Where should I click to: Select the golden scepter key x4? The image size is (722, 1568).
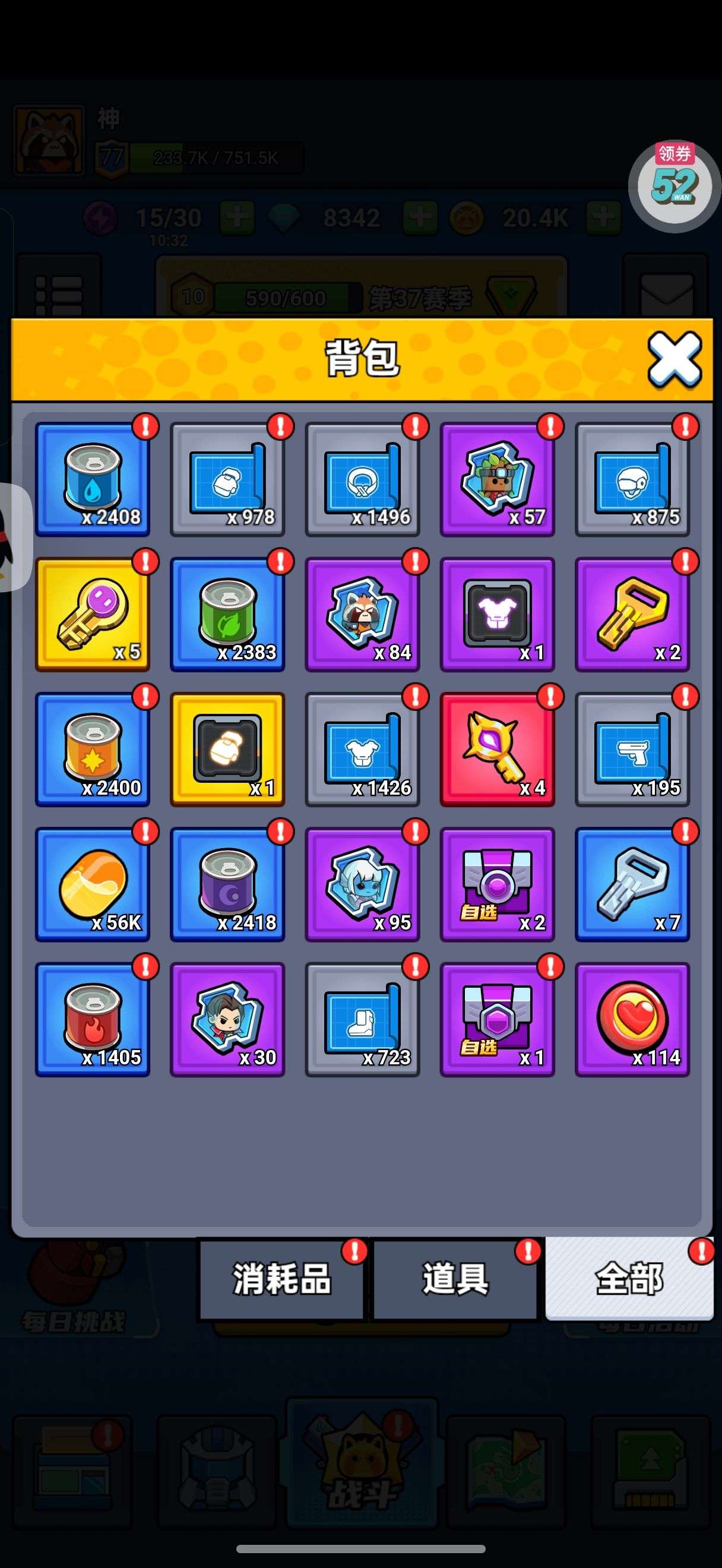pyautogui.click(x=498, y=750)
